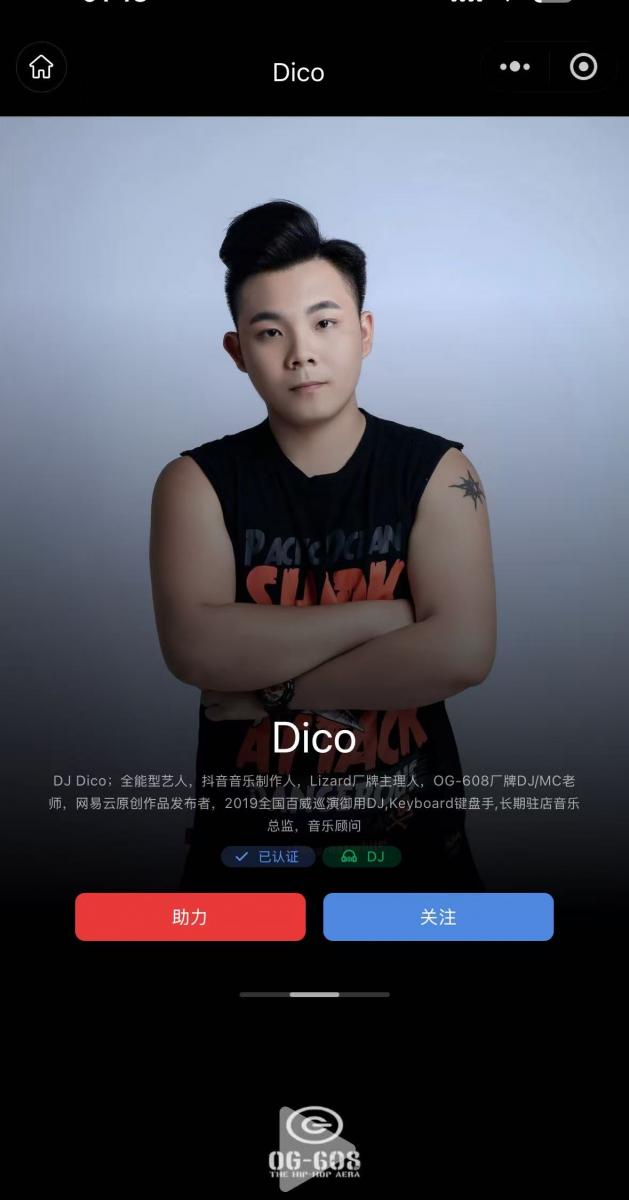Screen dimensions: 629x1200
Task: Go to the mini program home
Action: pyautogui.click(x=41, y=67)
